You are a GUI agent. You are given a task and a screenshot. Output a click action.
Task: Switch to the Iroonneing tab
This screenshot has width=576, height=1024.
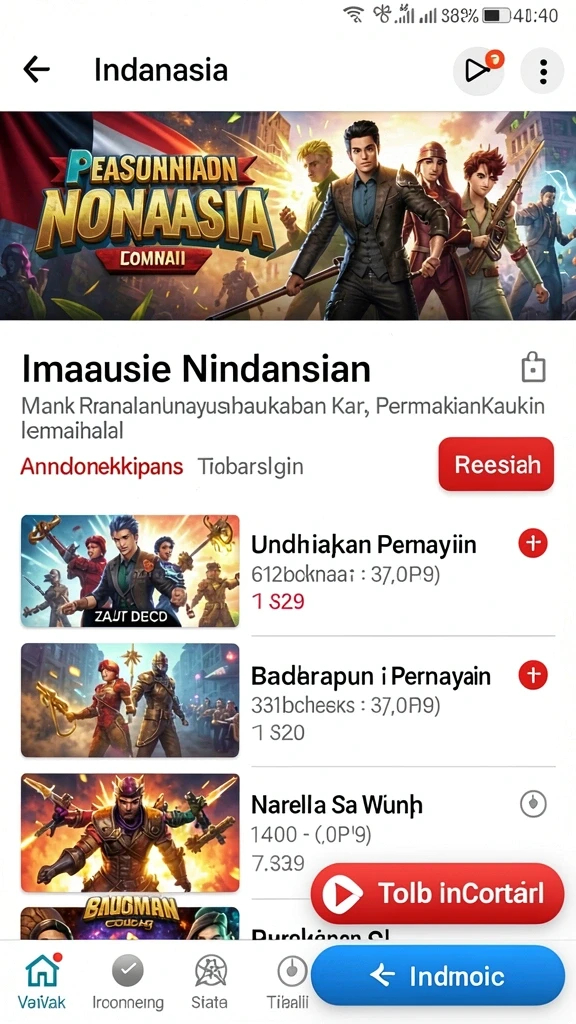coord(128,980)
